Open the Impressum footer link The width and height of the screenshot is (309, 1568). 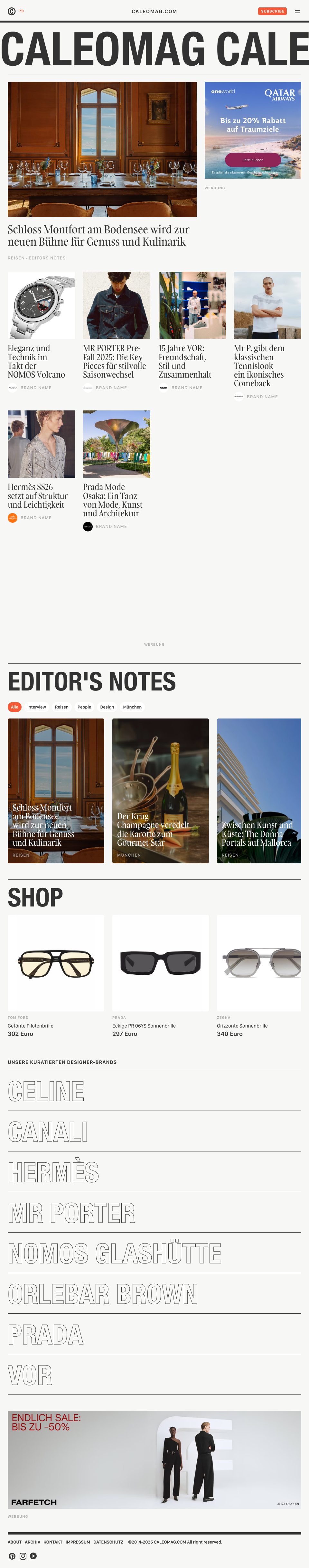pyautogui.click(x=78, y=1542)
